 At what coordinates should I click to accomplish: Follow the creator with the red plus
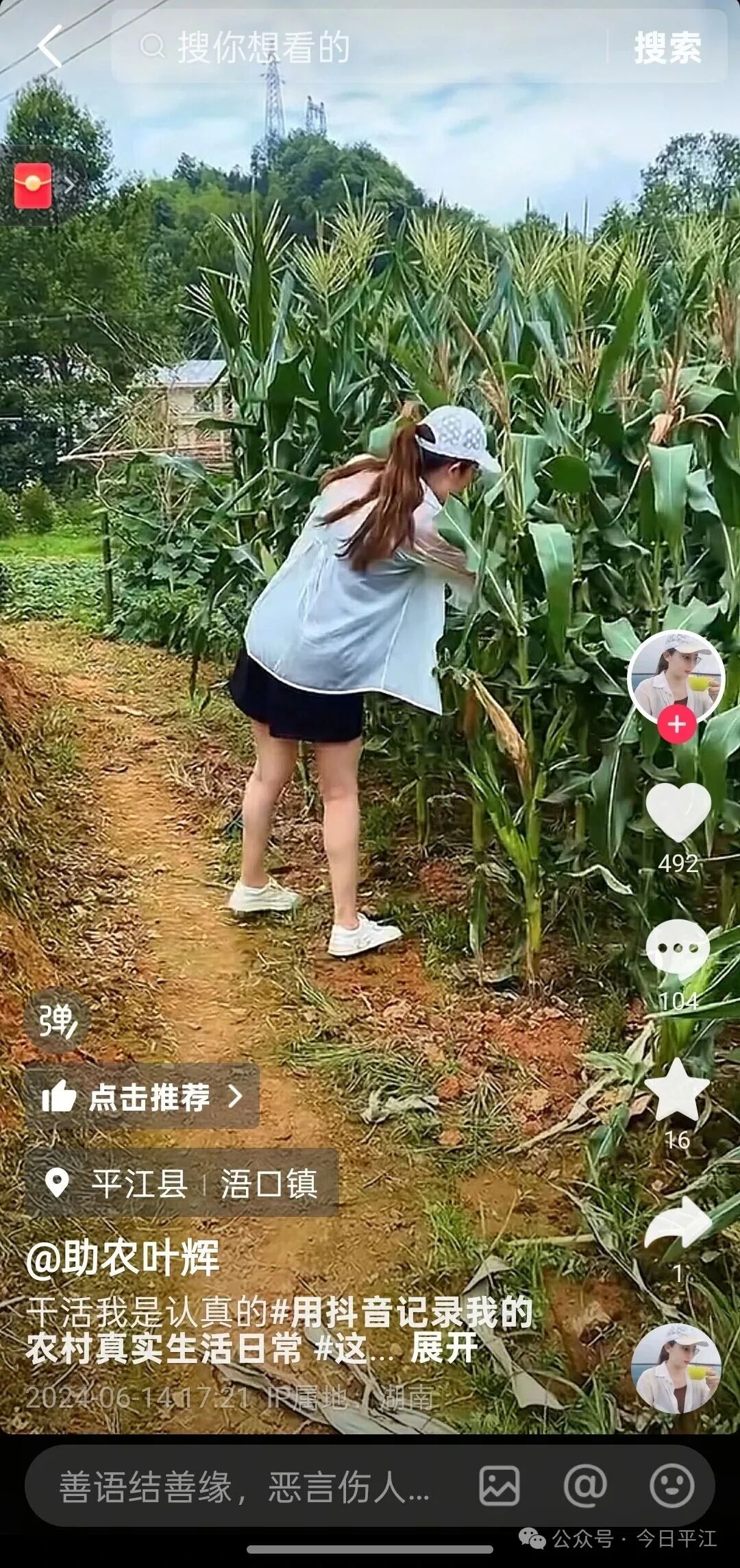coord(677,724)
